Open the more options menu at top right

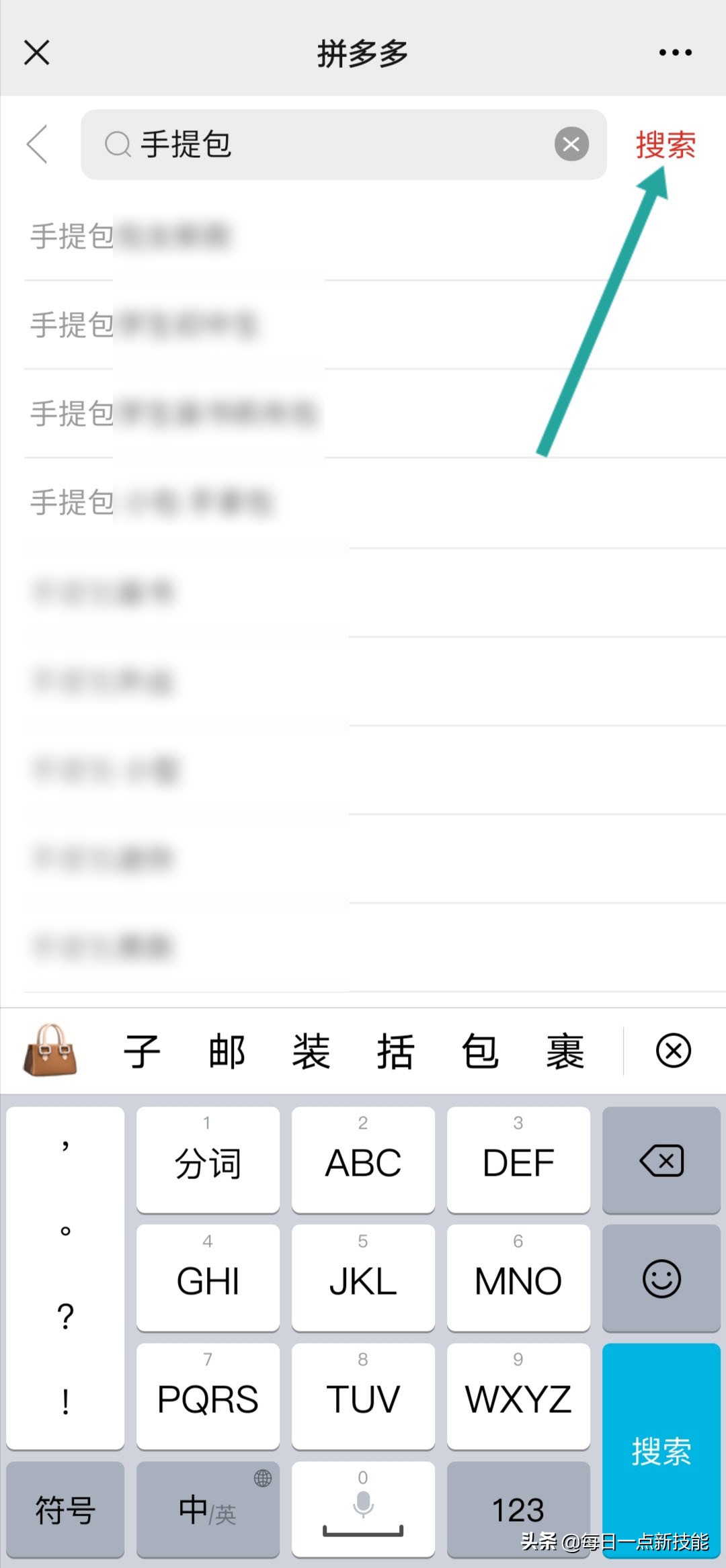(x=675, y=52)
